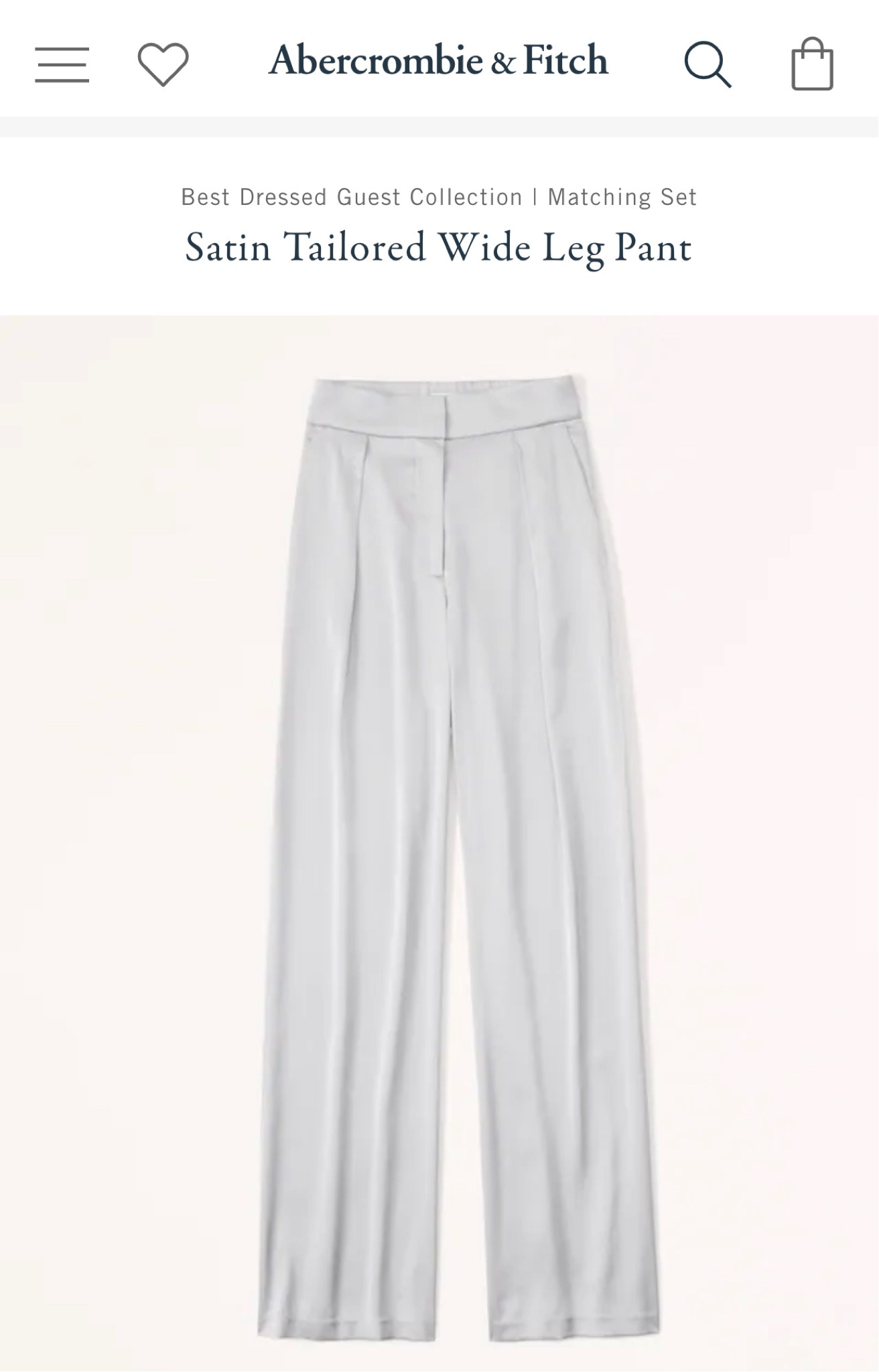The image size is (879, 1372).
Task: Add Satin Tailored Wide Leg Pant to favorites
Action: click(x=163, y=65)
